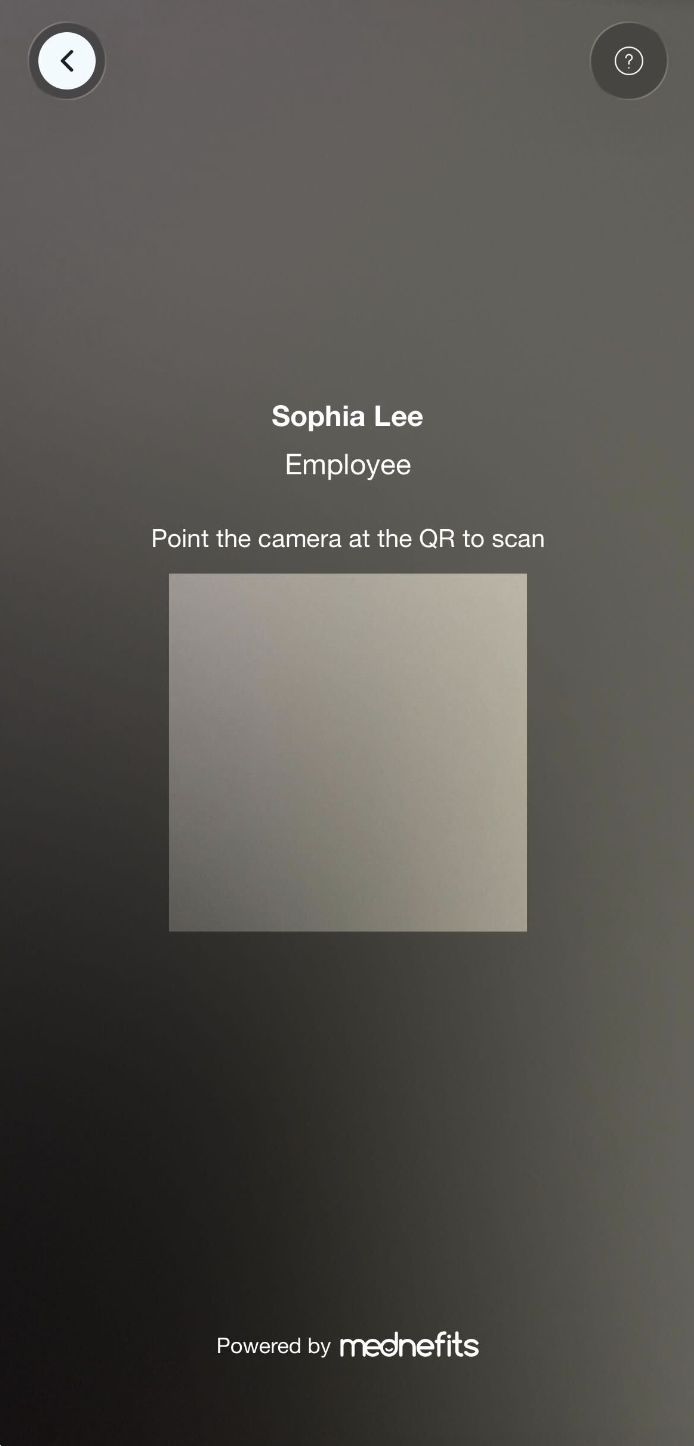Open the help question mark icon

point(628,61)
